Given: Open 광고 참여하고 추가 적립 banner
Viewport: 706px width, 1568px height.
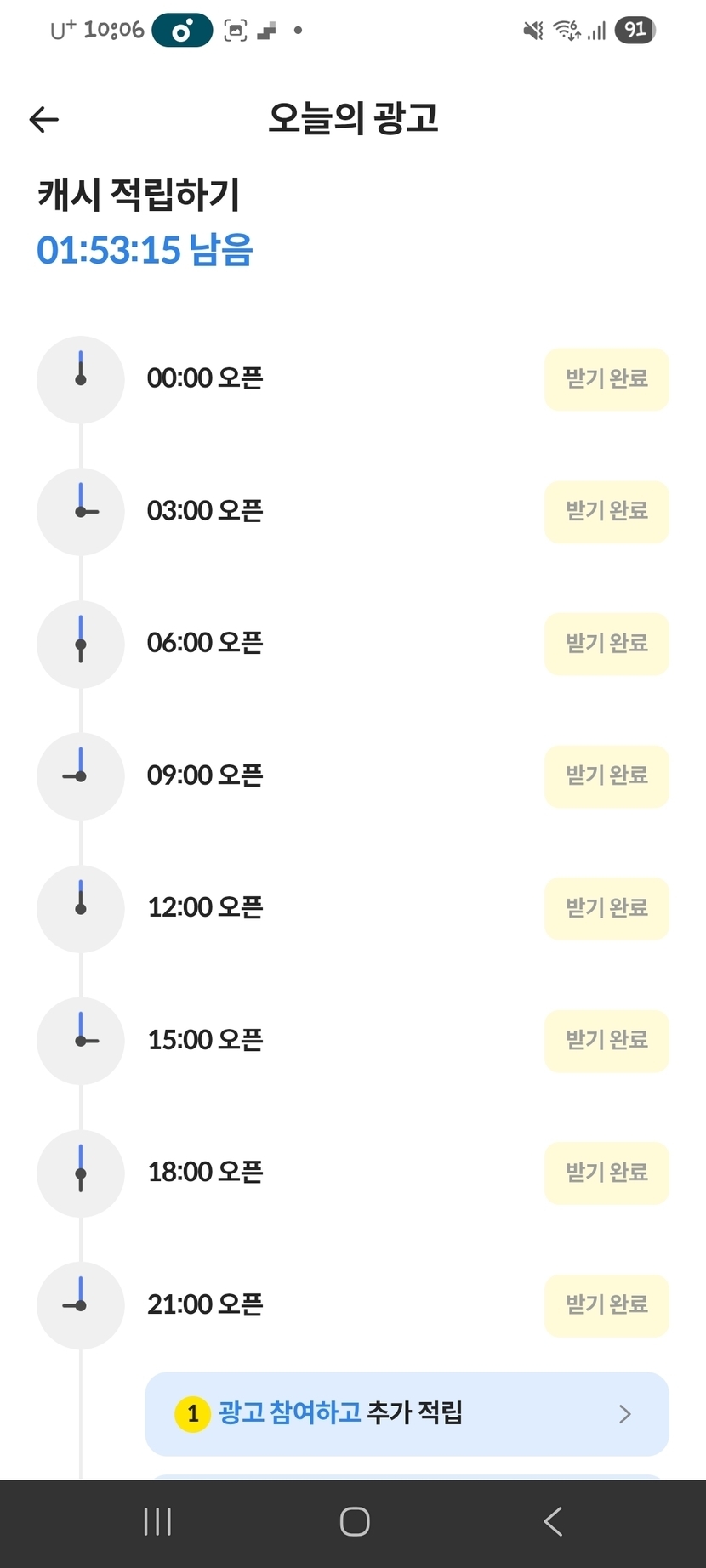Looking at the screenshot, I should pos(407,1413).
